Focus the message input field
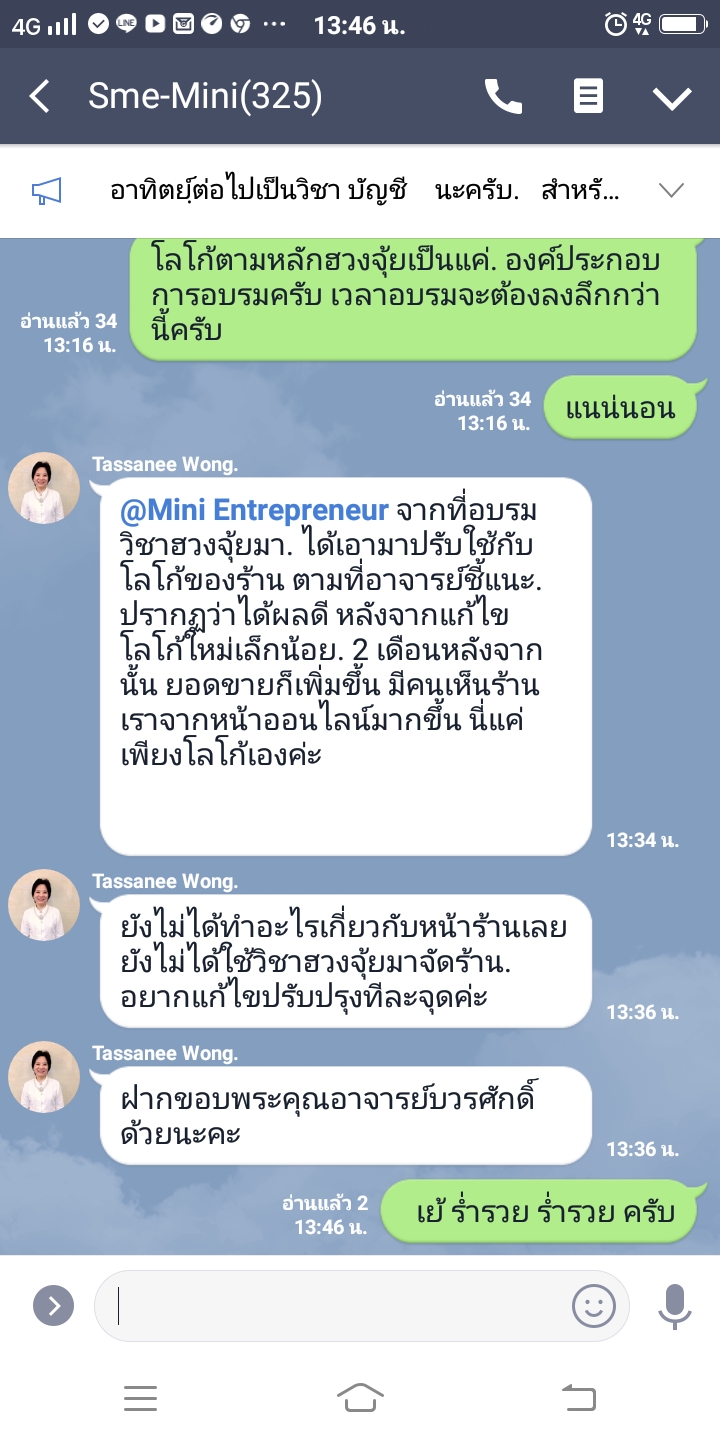This screenshot has width=720, height=1440. point(340,1305)
